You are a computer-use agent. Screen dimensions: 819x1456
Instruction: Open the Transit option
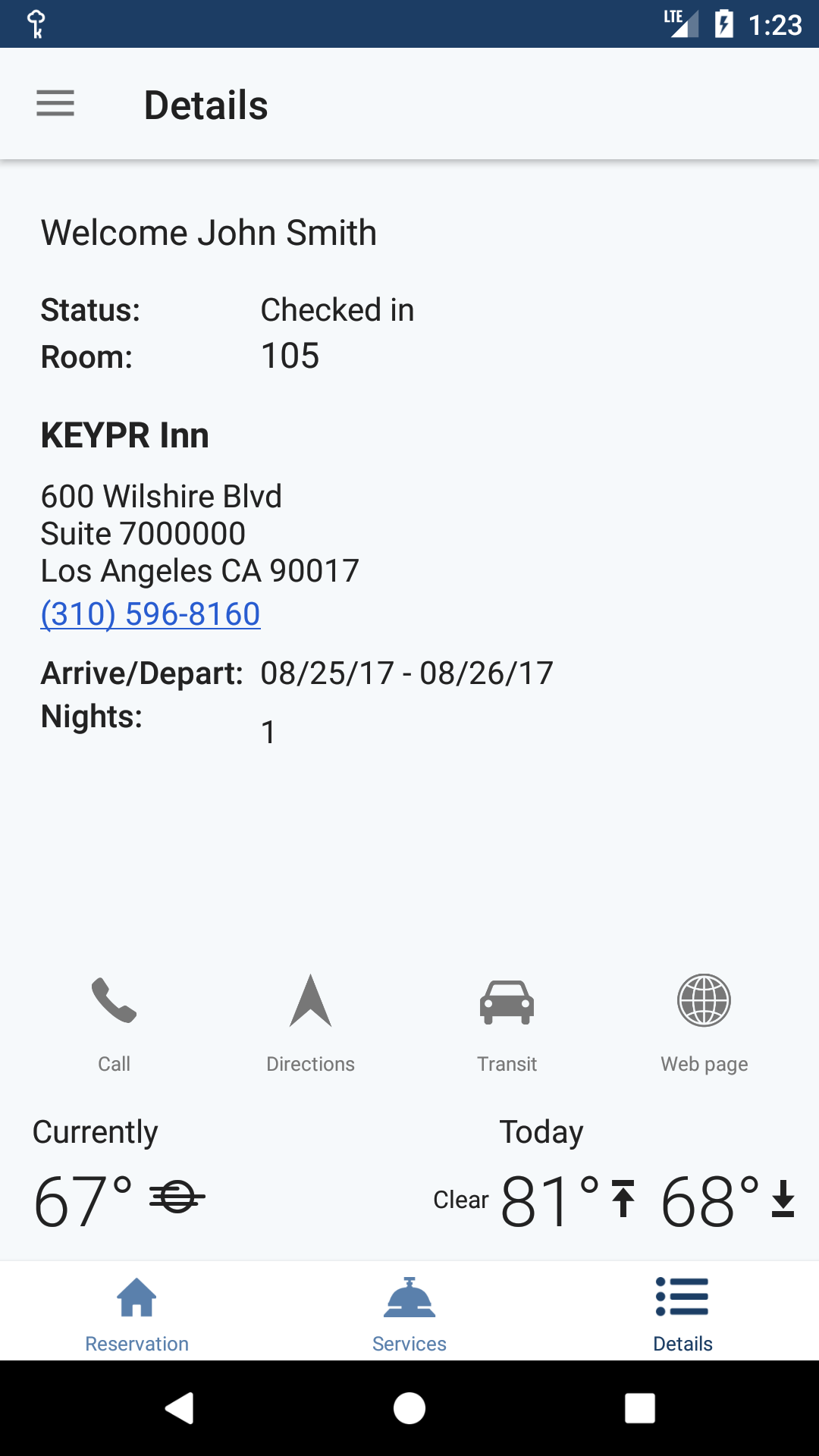point(507,1021)
